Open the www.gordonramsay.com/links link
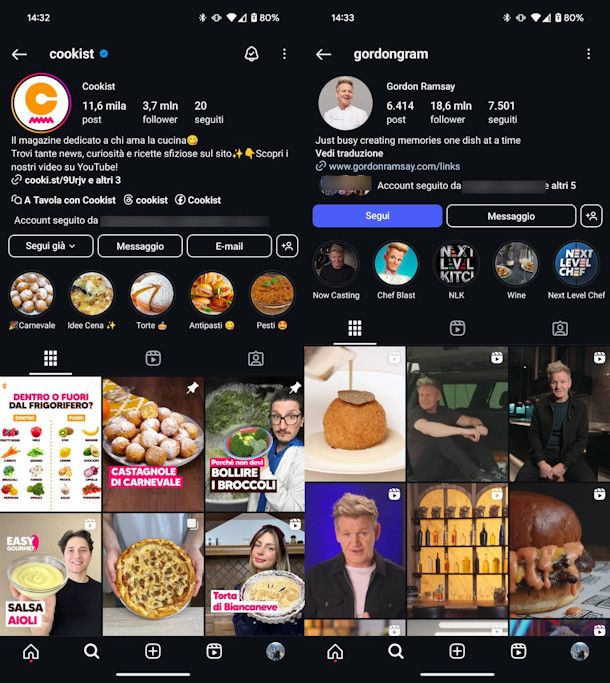This screenshot has height=683, width=610. click(394, 166)
